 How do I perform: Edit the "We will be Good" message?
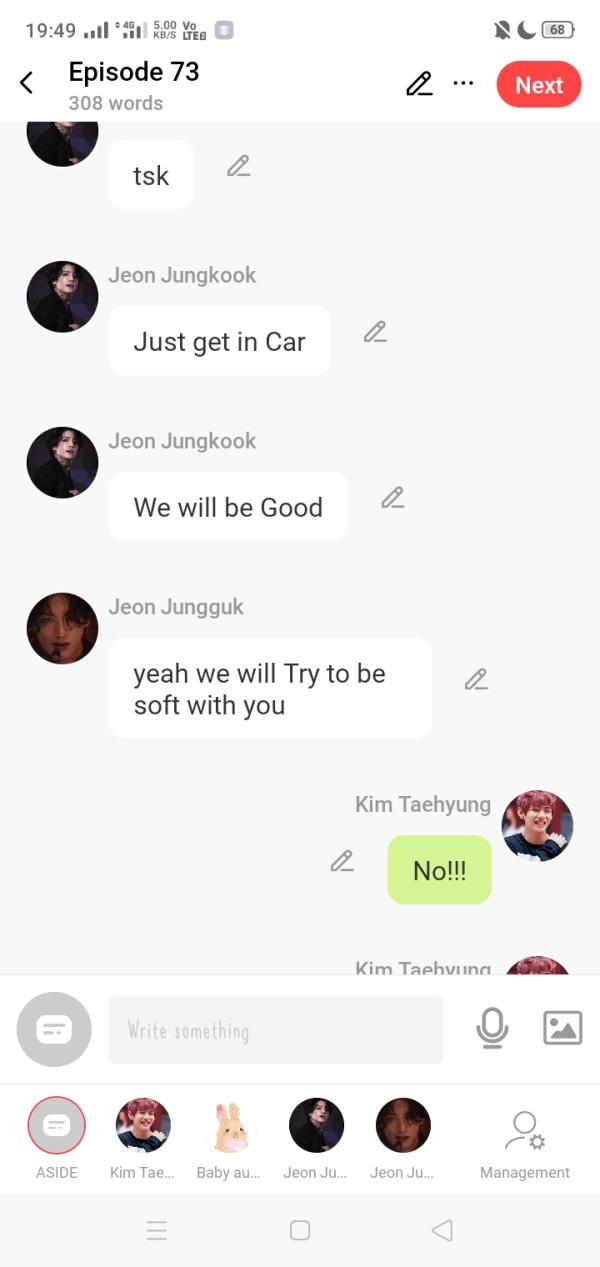click(393, 497)
